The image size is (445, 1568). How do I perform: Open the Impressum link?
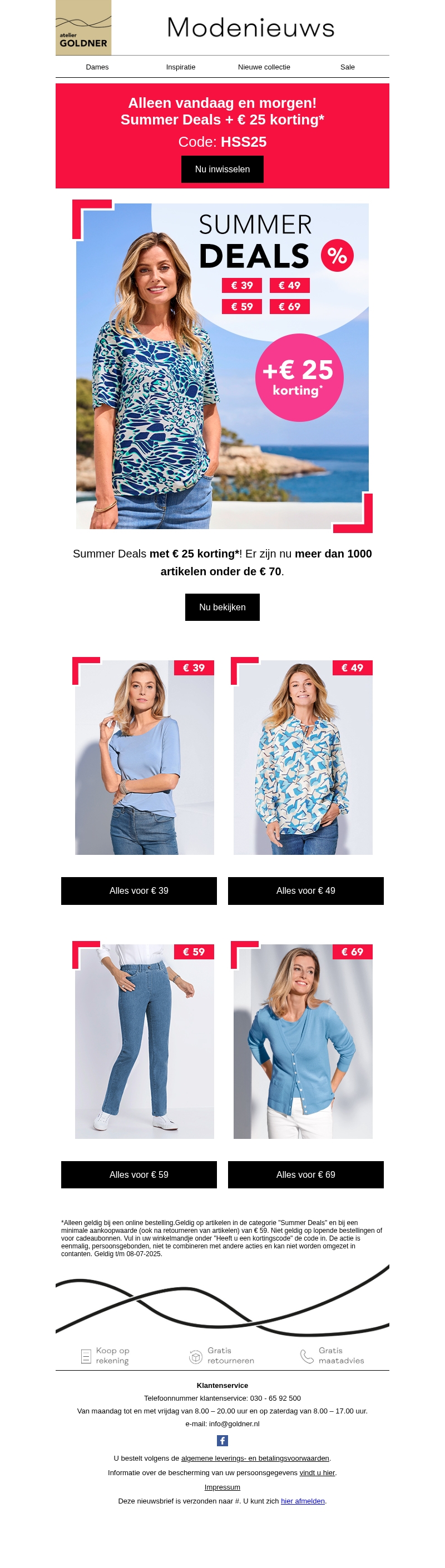pyautogui.click(x=222, y=1487)
